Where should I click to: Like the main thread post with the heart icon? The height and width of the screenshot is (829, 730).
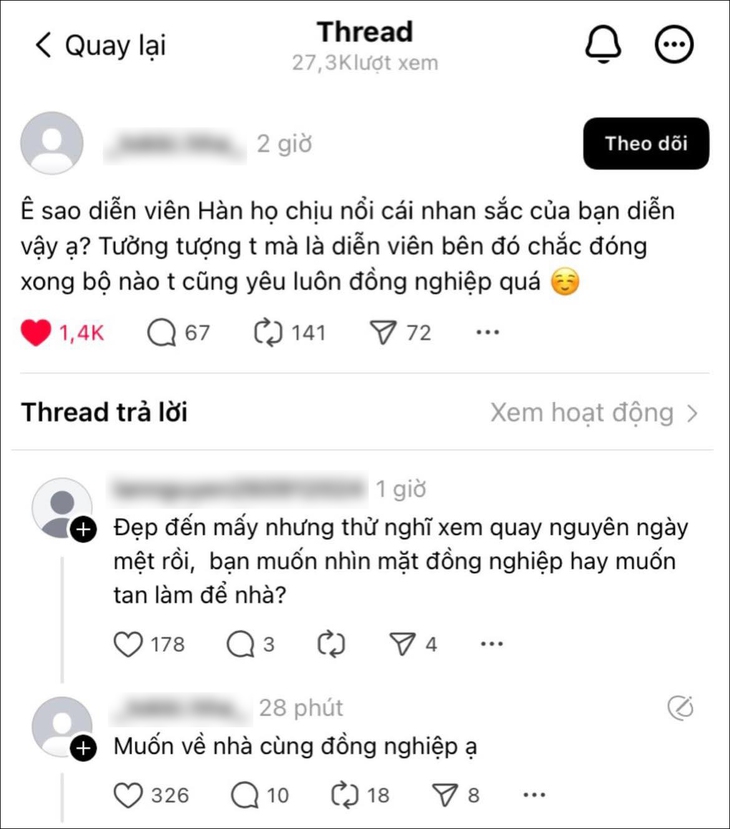[36, 331]
